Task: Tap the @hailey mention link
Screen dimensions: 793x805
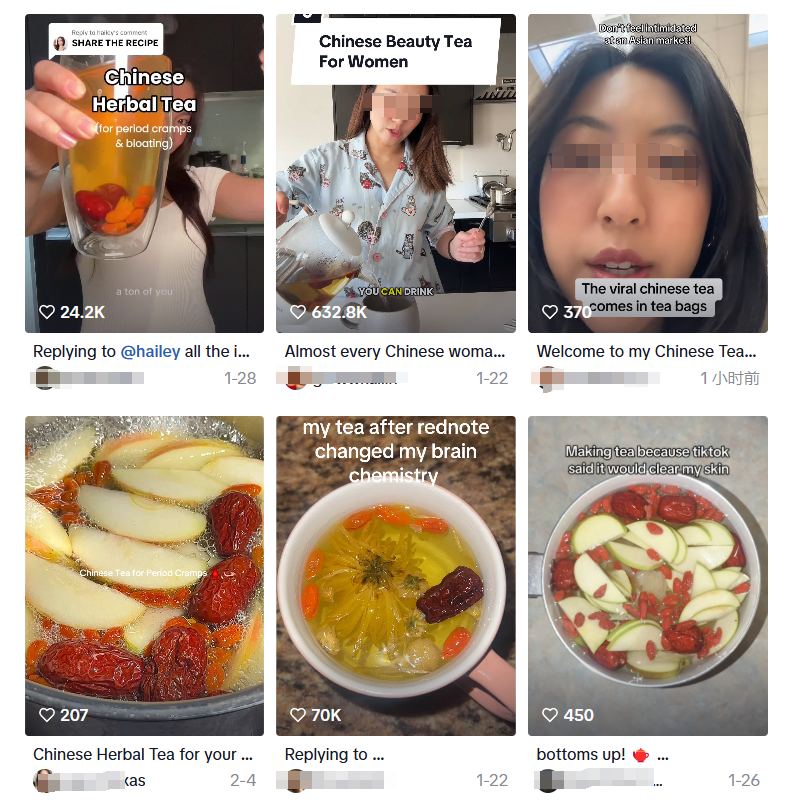Action: point(150,352)
